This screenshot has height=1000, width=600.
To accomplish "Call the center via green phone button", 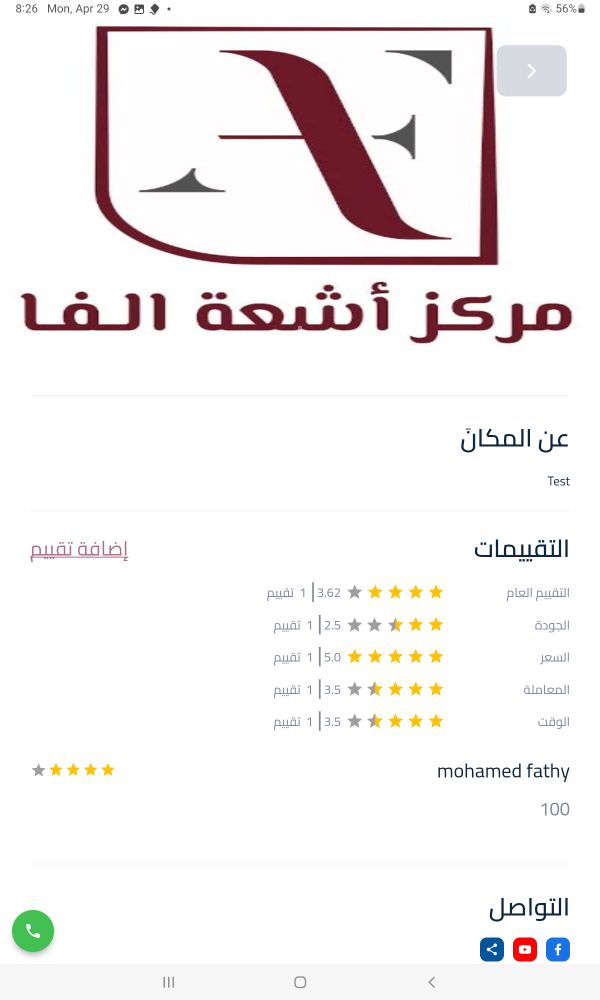I will click(33, 931).
